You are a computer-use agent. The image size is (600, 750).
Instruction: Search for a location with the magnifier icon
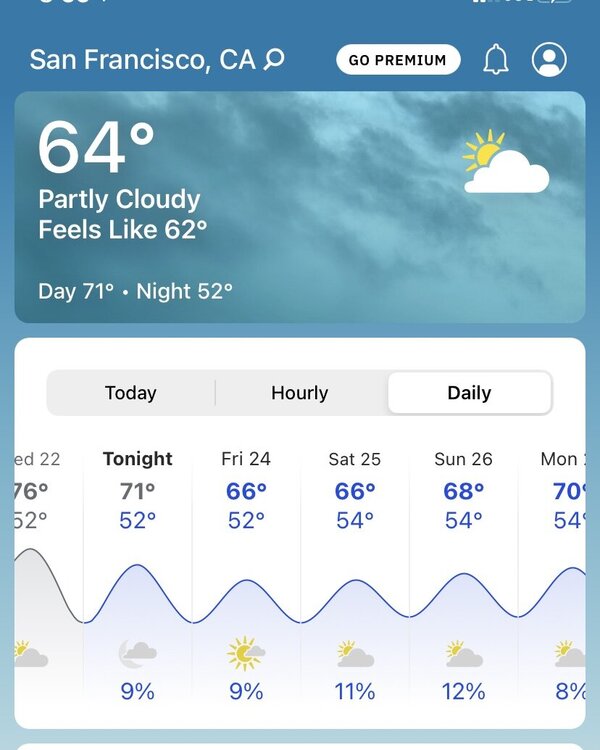tap(274, 60)
